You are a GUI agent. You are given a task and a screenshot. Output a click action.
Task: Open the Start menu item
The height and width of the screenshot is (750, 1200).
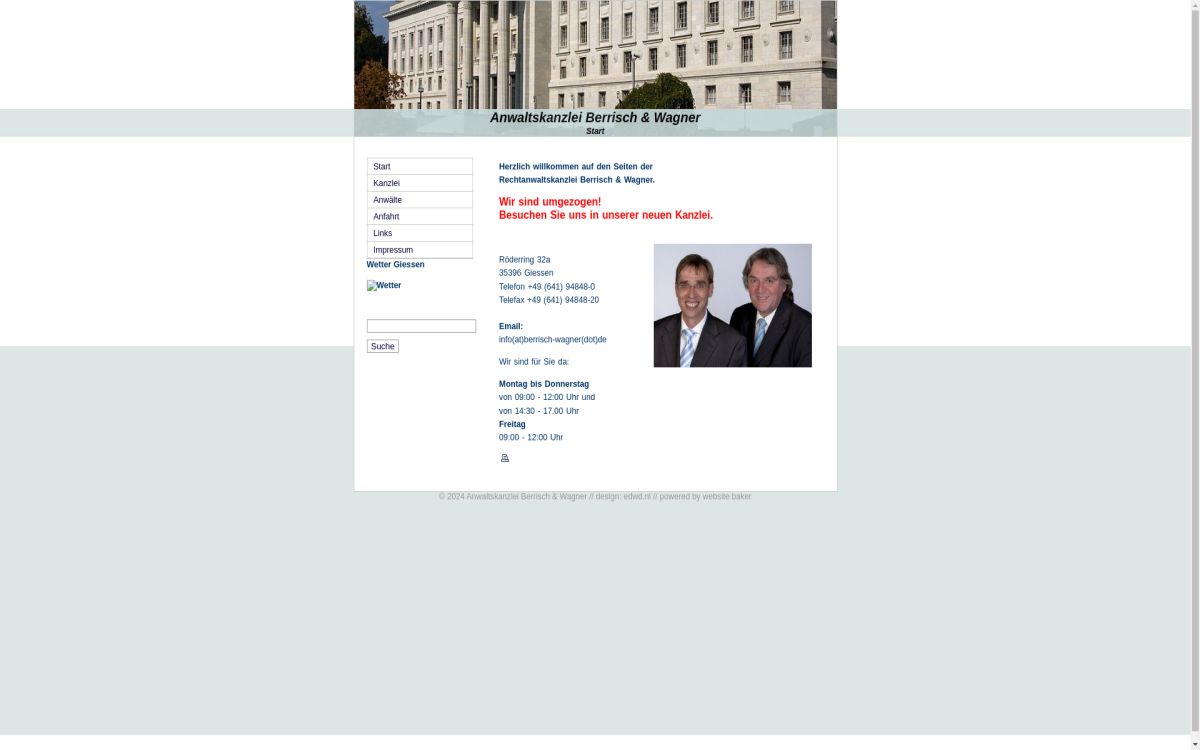[x=419, y=167]
